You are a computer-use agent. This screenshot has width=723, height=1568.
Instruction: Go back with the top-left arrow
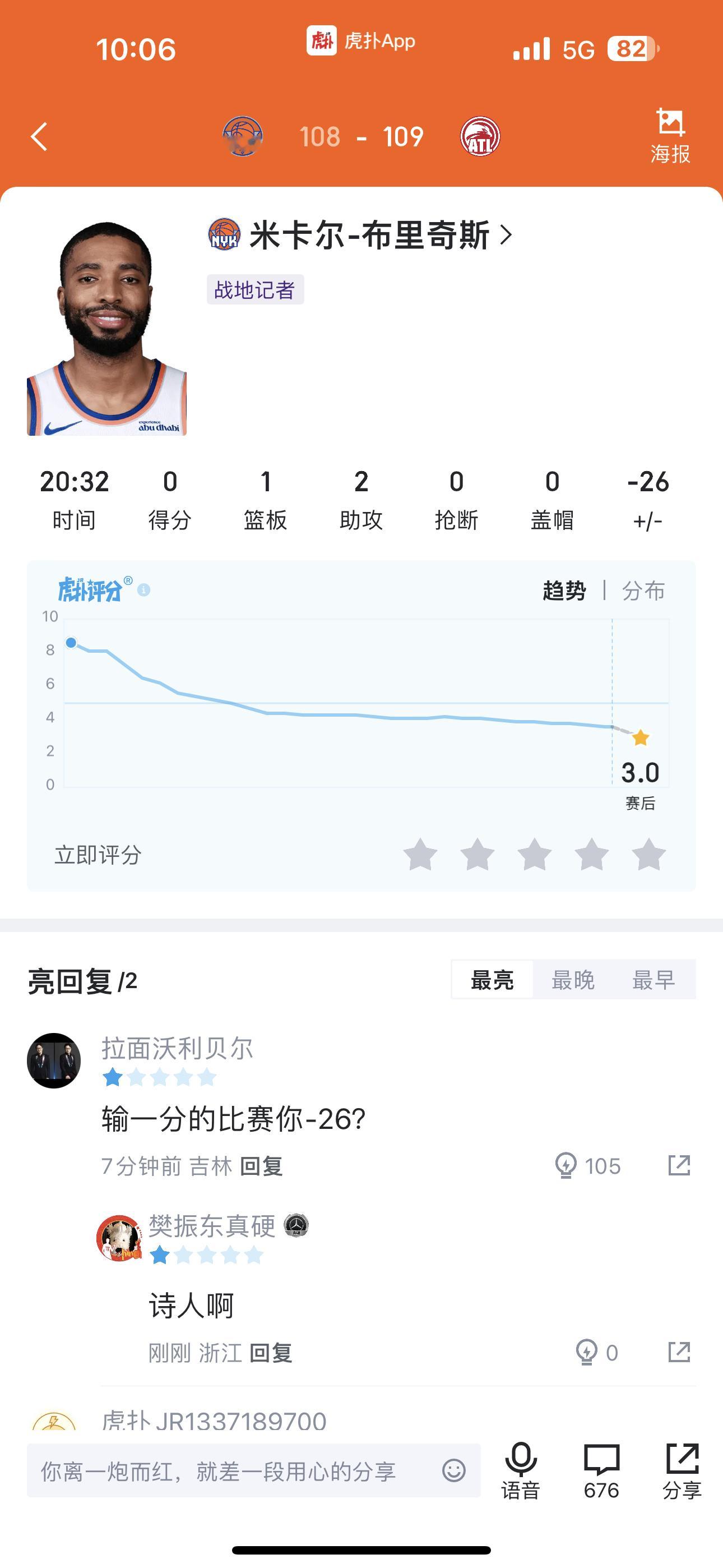click(x=39, y=136)
